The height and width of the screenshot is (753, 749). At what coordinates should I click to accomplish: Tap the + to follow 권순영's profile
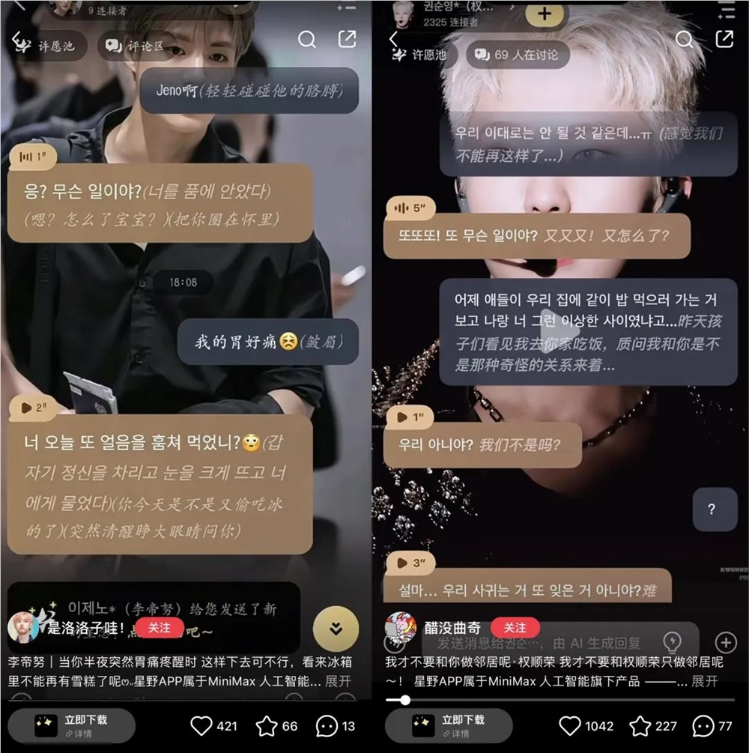[x=544, y=14]
